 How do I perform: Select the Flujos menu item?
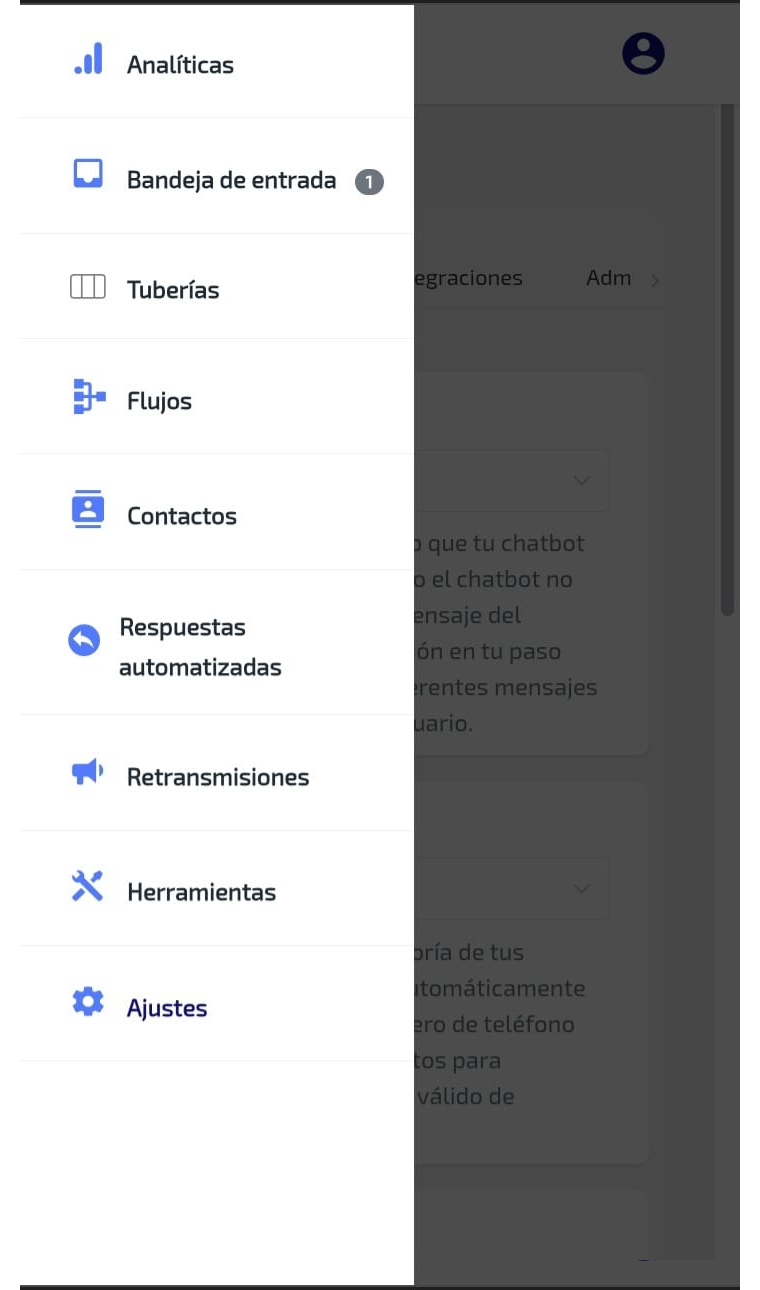[x=216, y=399]
